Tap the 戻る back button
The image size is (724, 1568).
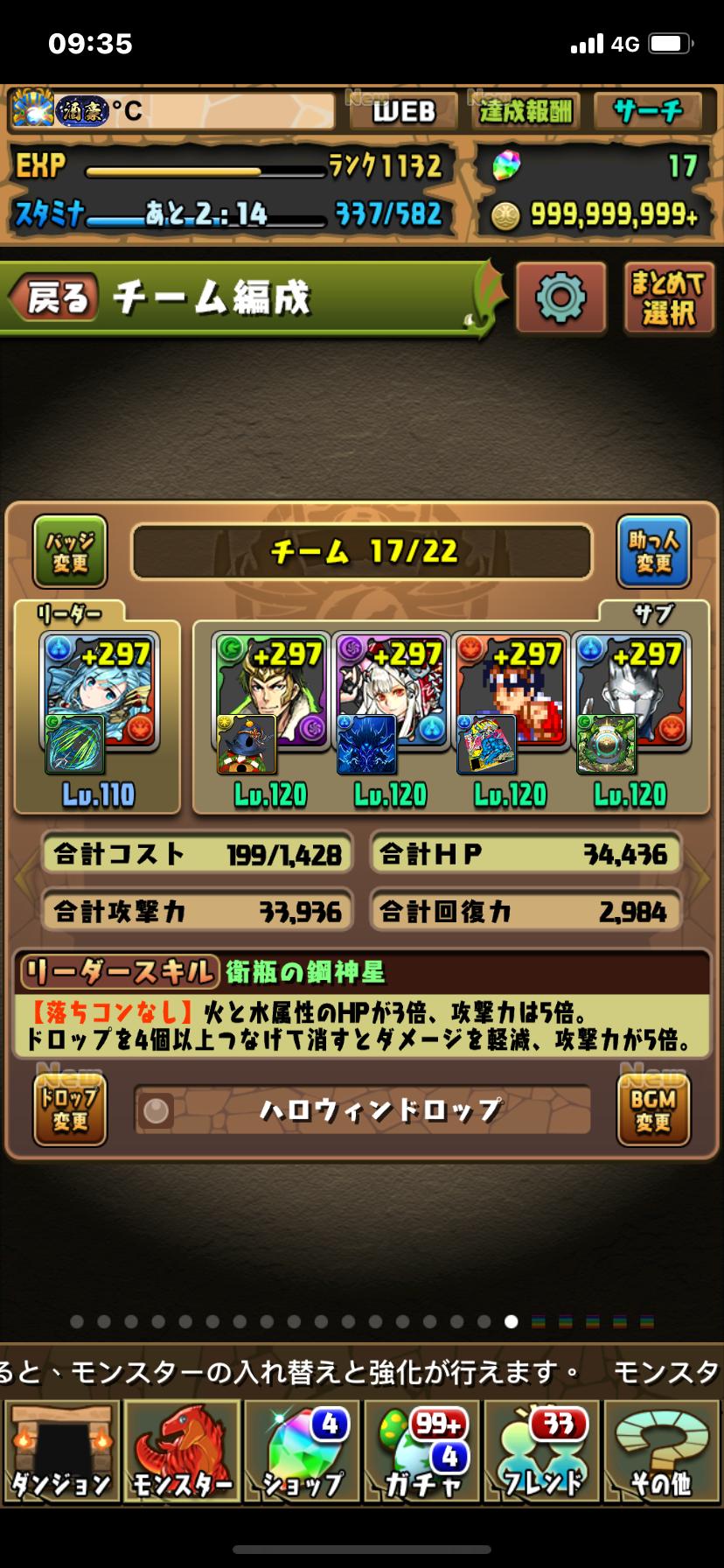tap(54, 298)
